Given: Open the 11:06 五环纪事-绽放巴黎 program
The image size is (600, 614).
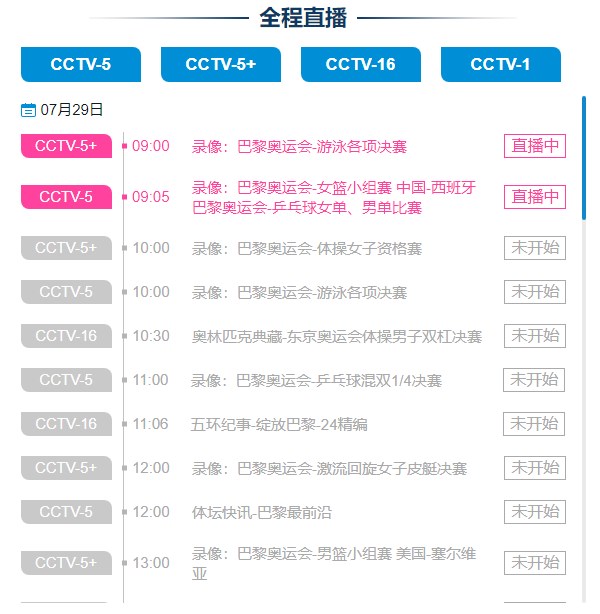Looking at the screenshot, I should (279, 424).
